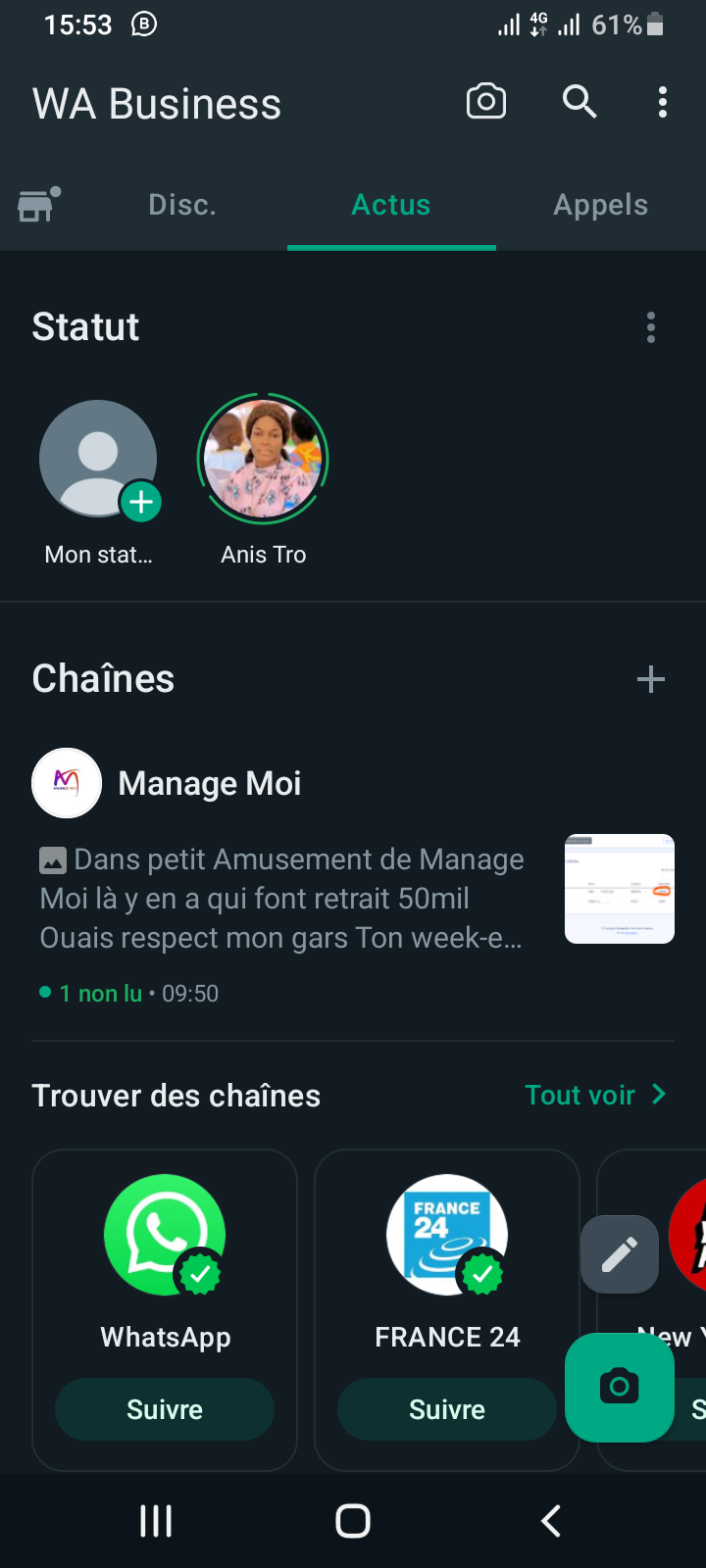This screenshot has width=706, height=1568.
Task: Follow the WhatsApp channel
Action: coord(165,1409)
